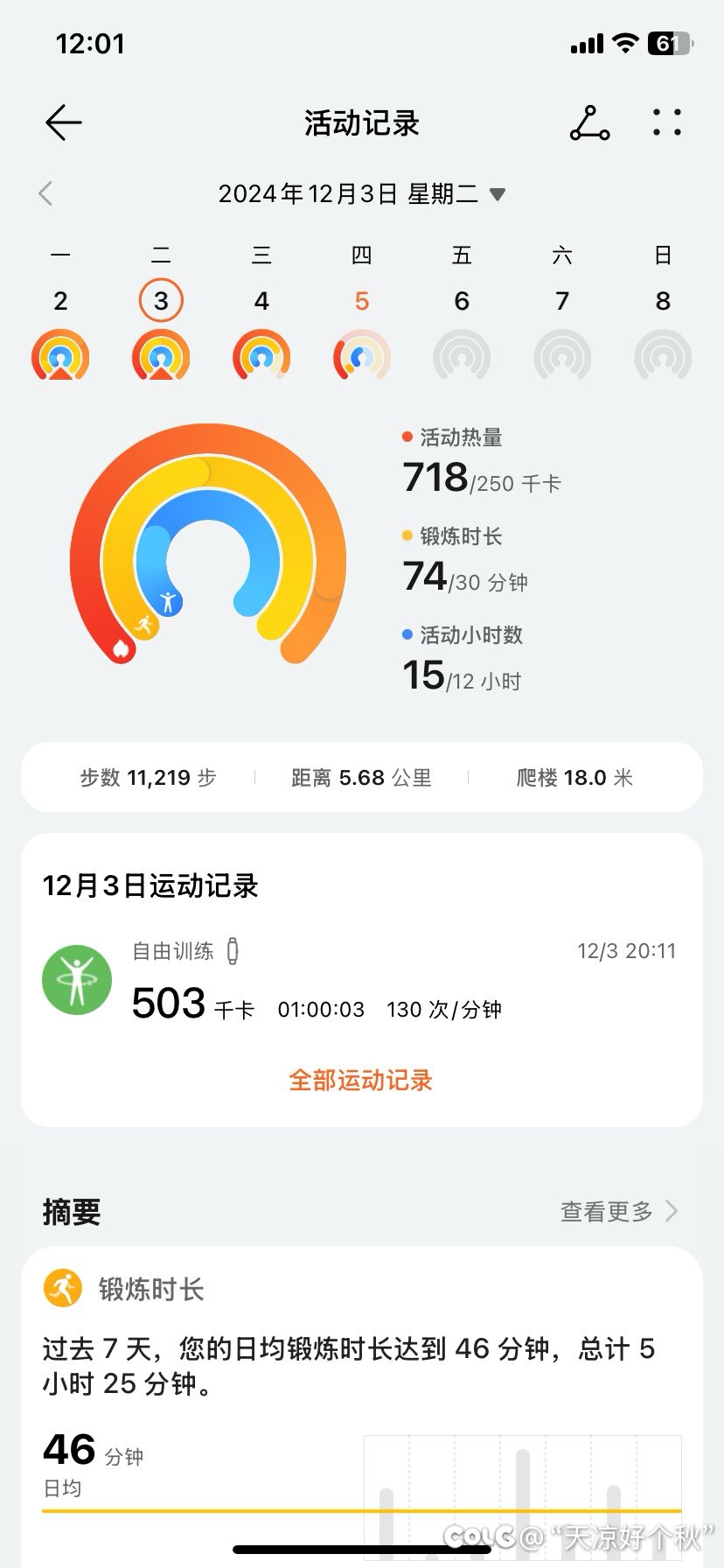Go to the previous week arrow
The width and height of the screenshot is (724, 1568).
(46, 193)
